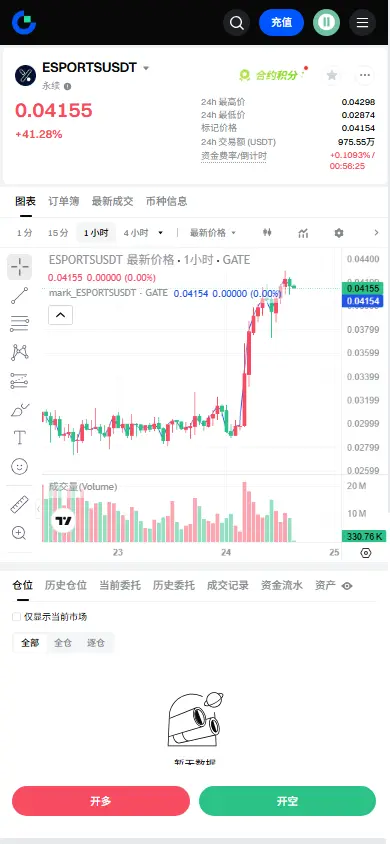Tap the 充值 deposit button
The width and height of the screenshot is (390, 844).
coord(281,23)
